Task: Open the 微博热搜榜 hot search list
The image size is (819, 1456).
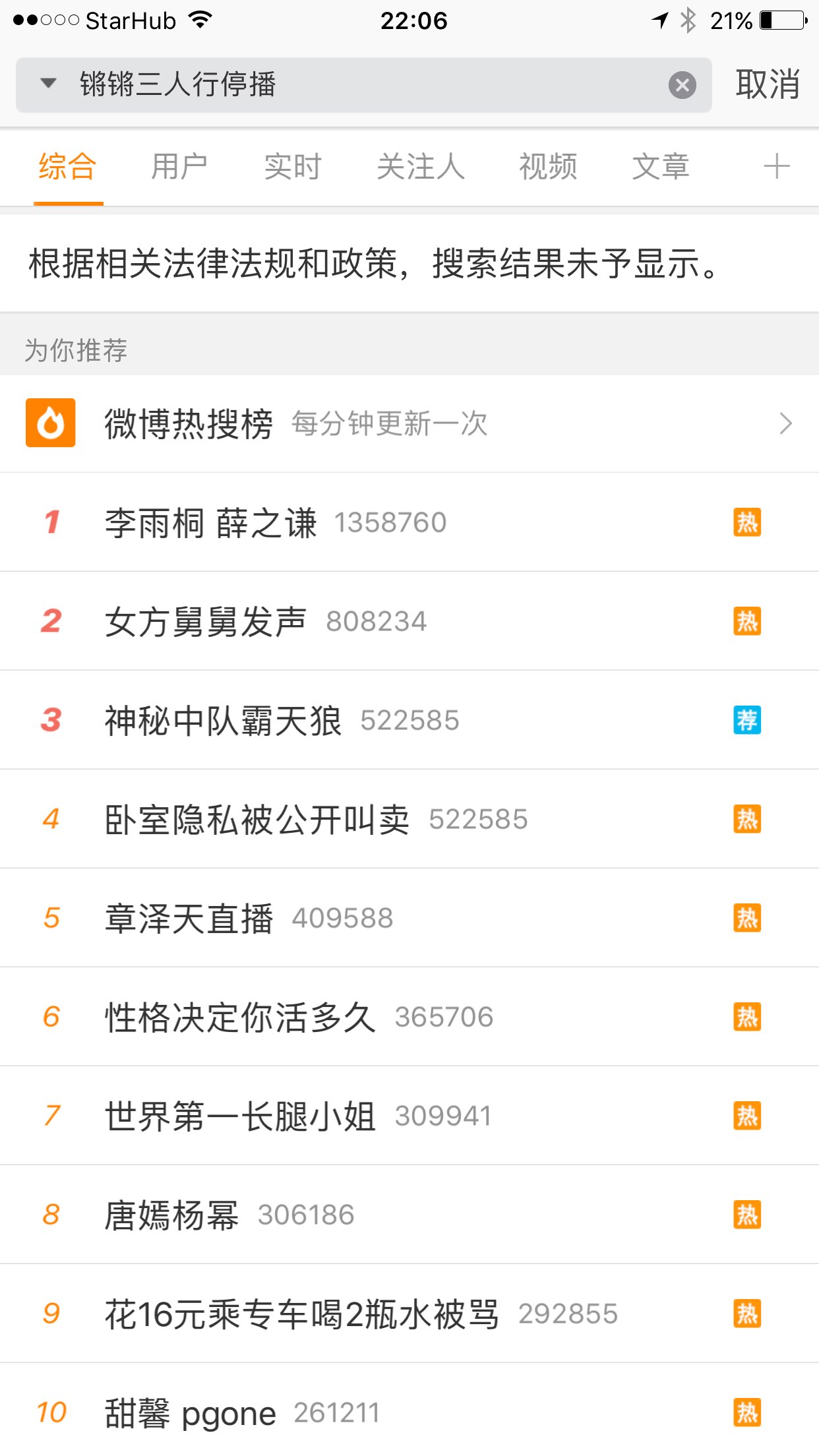Action: 409,423
